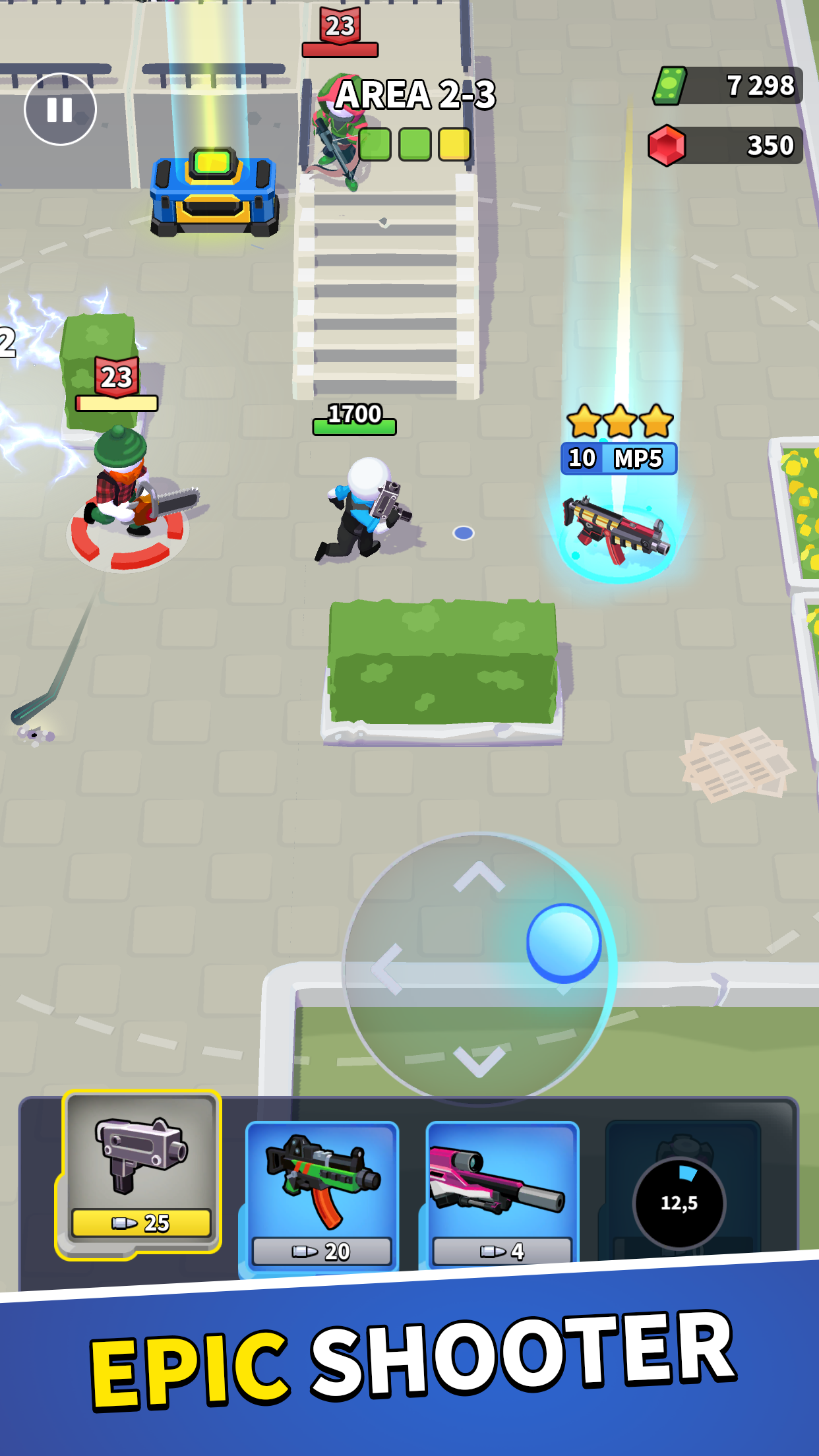819x1456 pixels.
Task: Tap the red level 23 flag marker
Action: [338, 27]
